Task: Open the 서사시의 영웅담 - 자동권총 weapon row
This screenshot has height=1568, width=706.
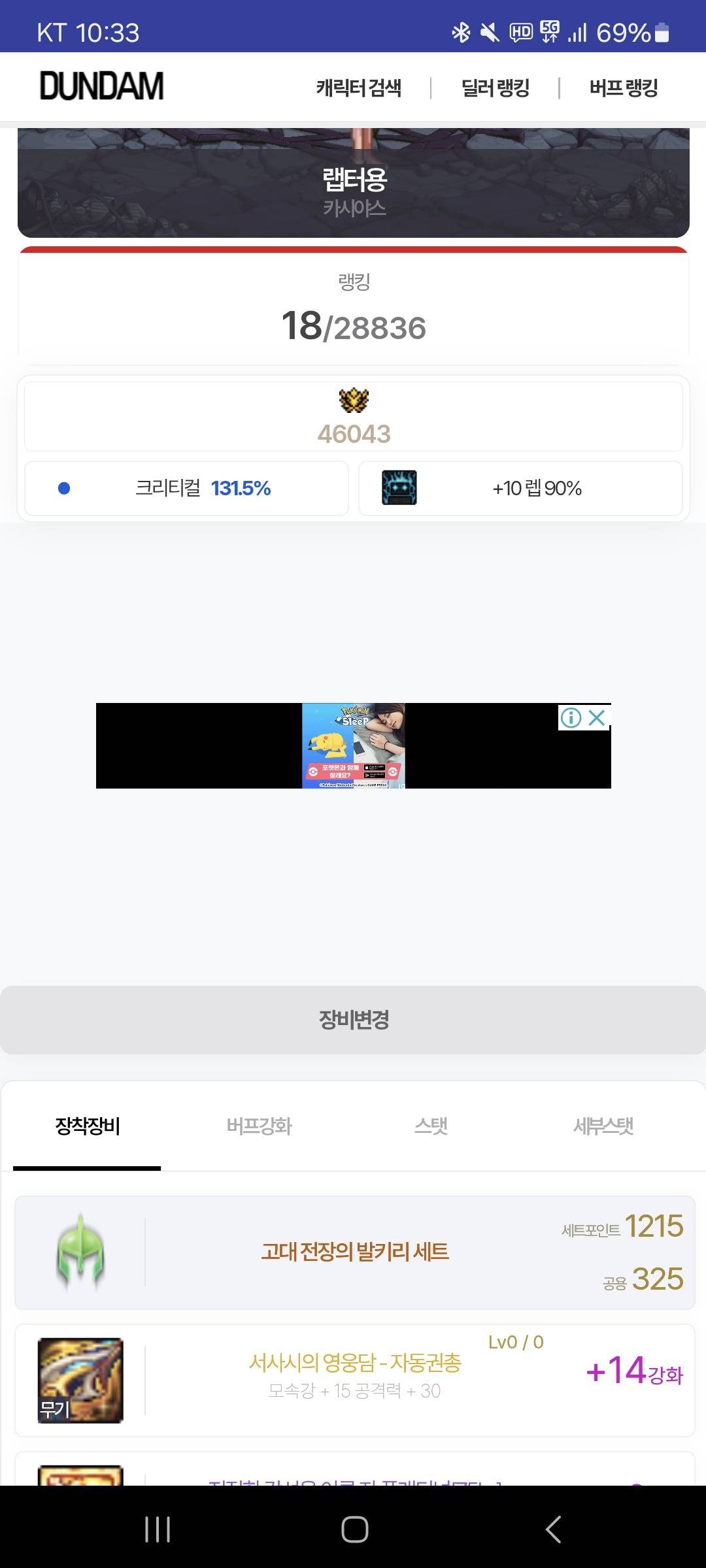Action: point(354,1380)
